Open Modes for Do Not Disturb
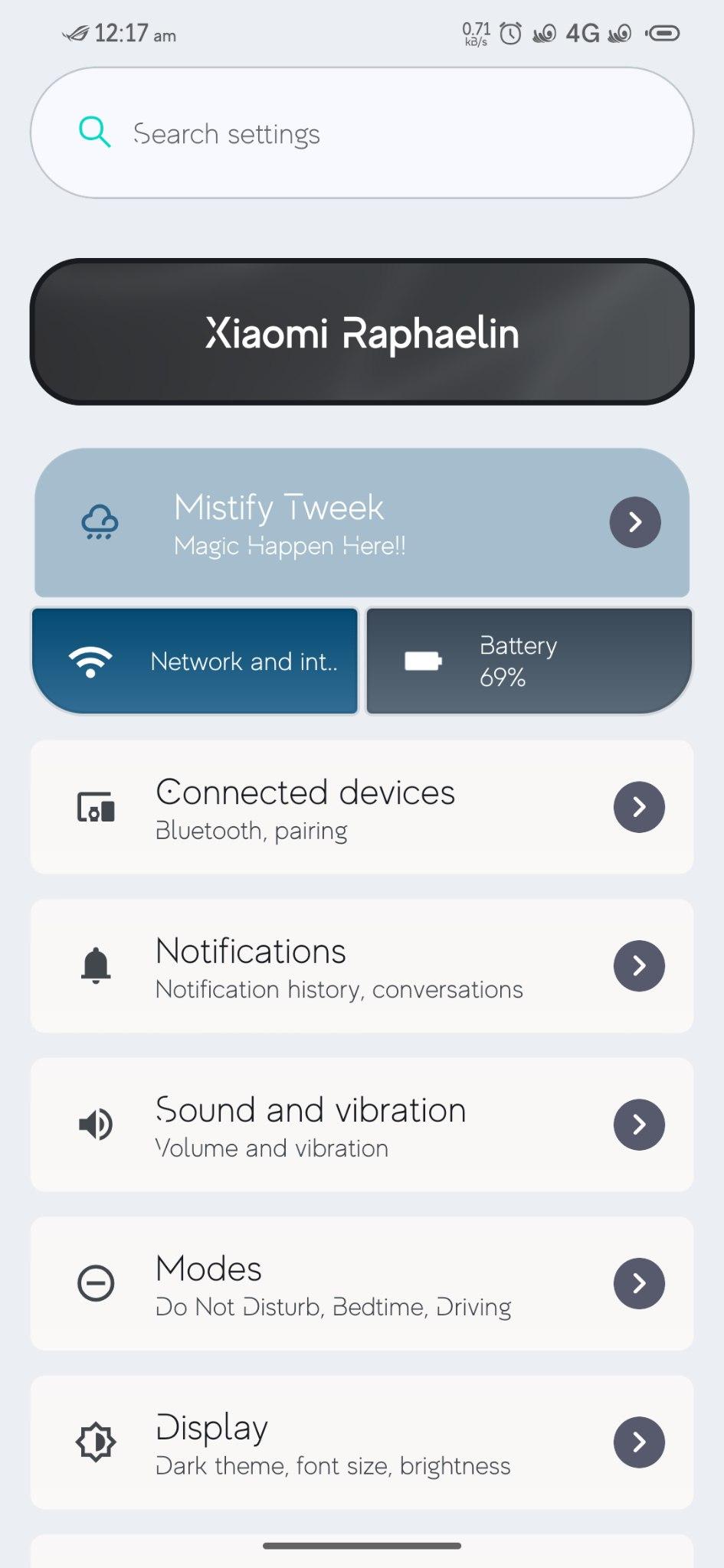The image size is (724, 1568). [x=362, y=1283]
